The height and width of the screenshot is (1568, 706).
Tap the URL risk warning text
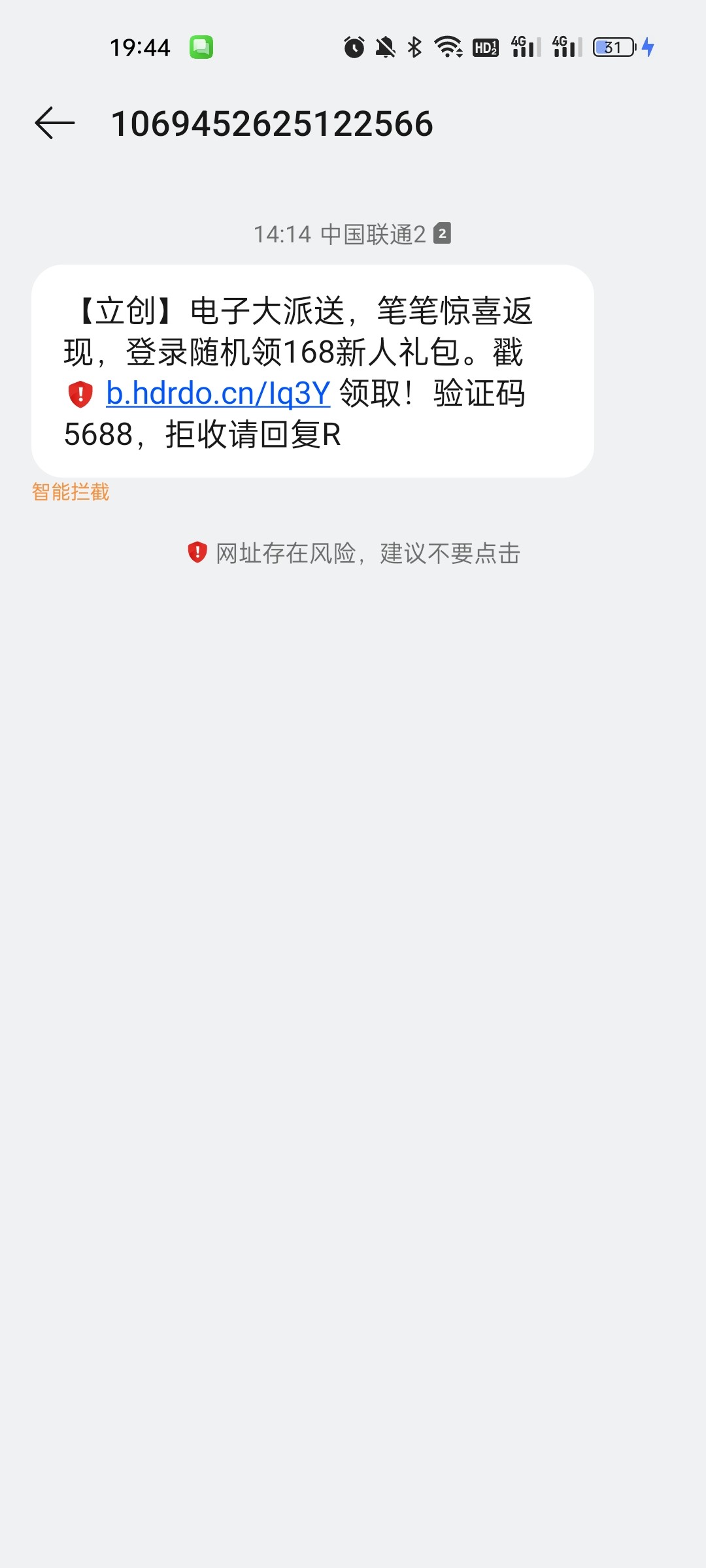(367, 553)
